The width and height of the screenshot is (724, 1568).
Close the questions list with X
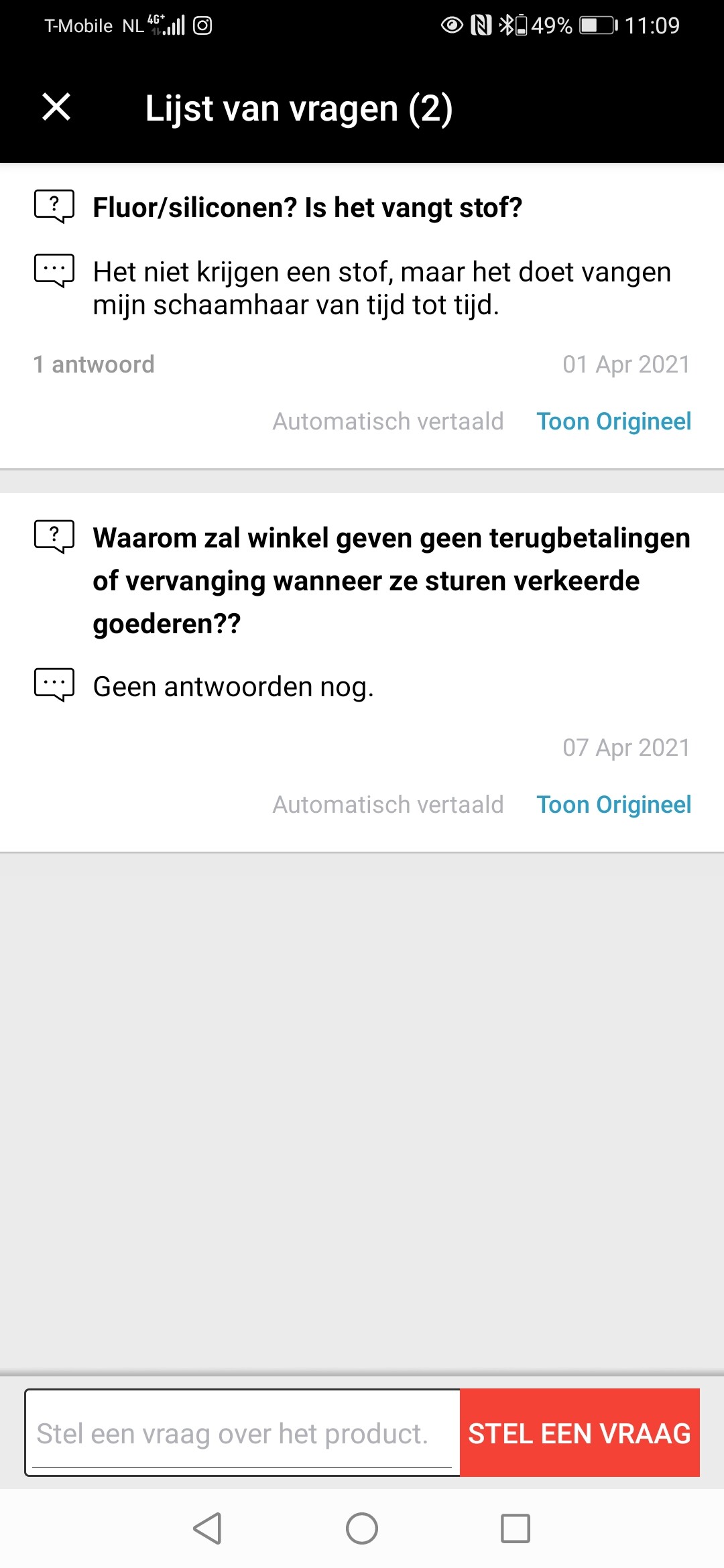pyautogui.click(x=56, y=107)
